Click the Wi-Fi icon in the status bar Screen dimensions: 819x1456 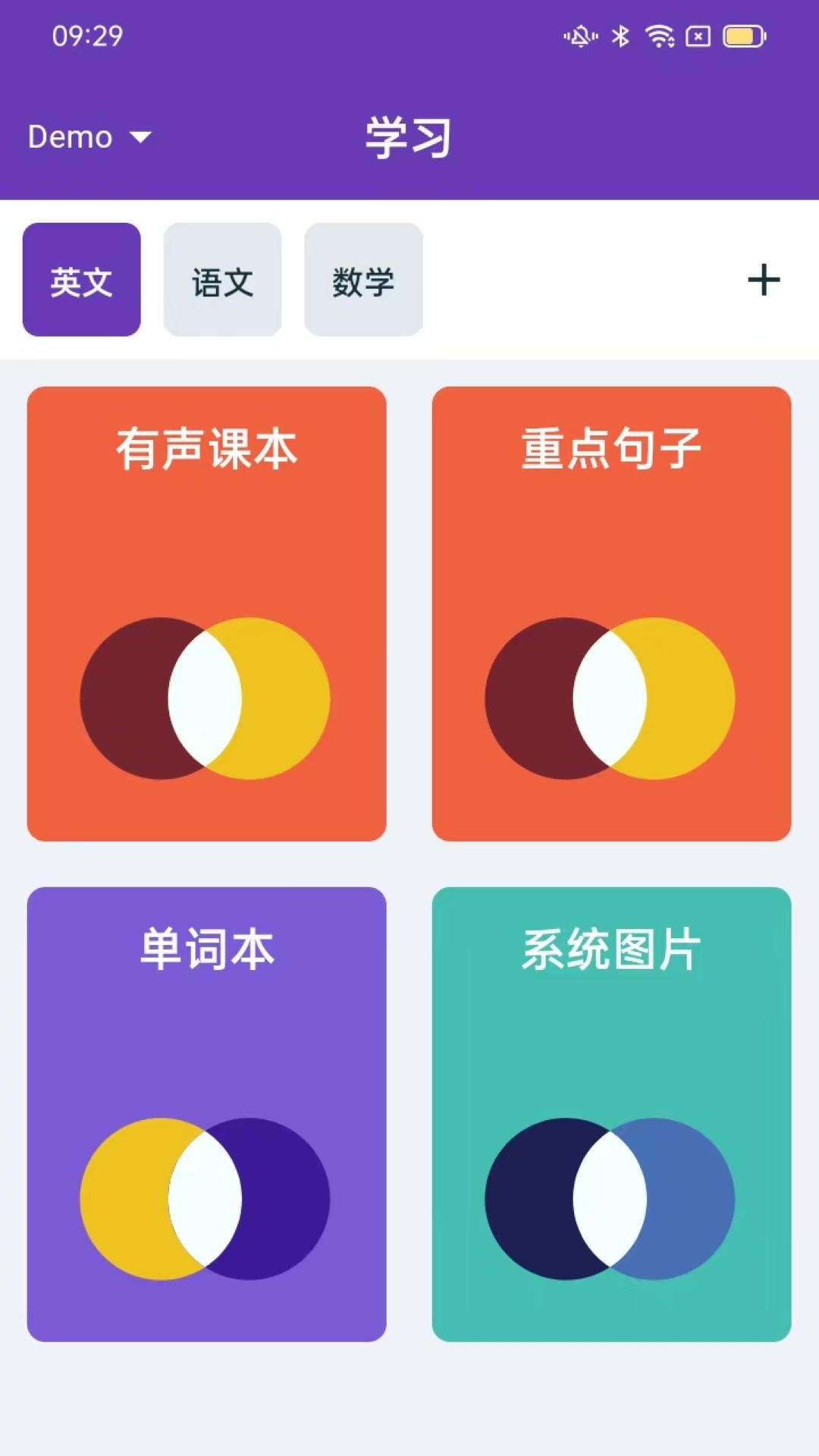659,34
